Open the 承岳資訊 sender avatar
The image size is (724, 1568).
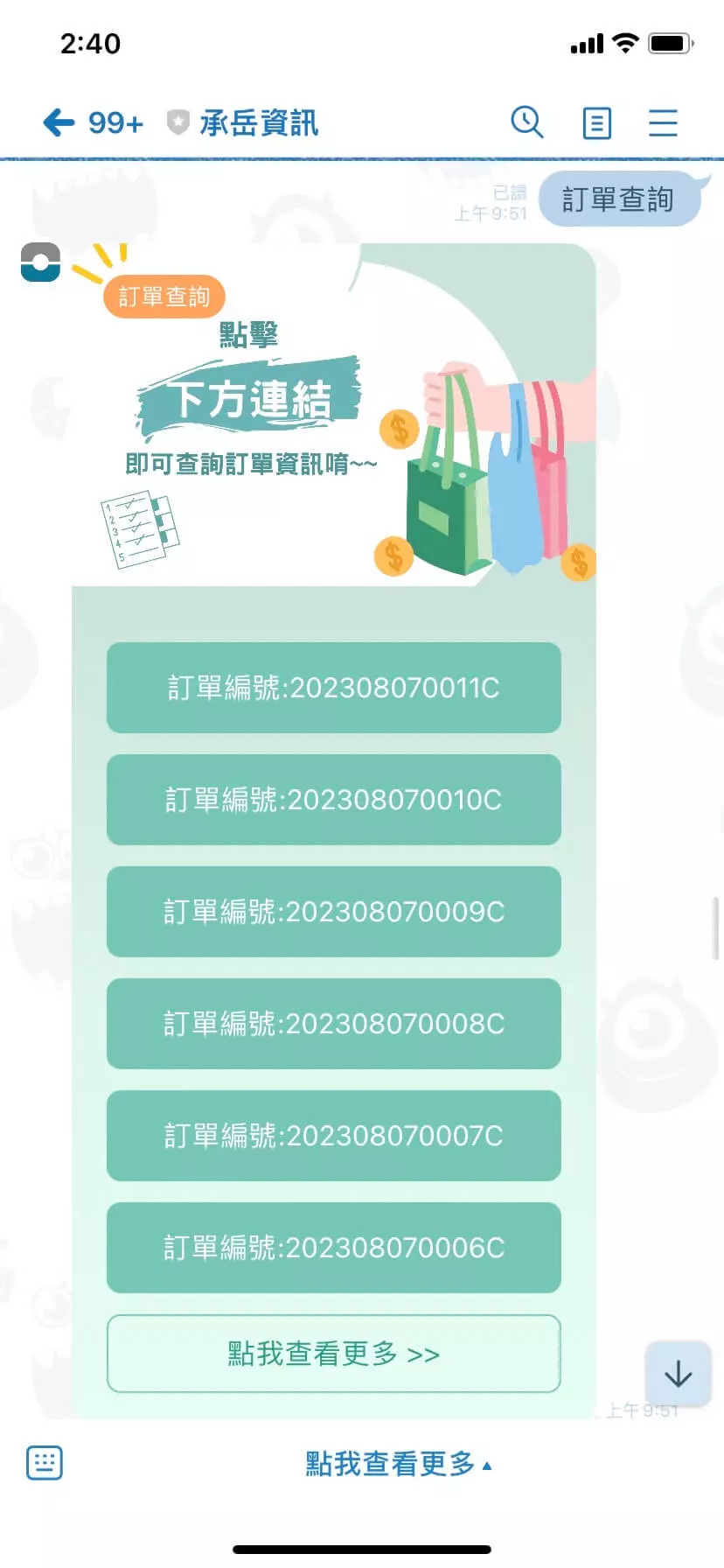click(40, 262)
